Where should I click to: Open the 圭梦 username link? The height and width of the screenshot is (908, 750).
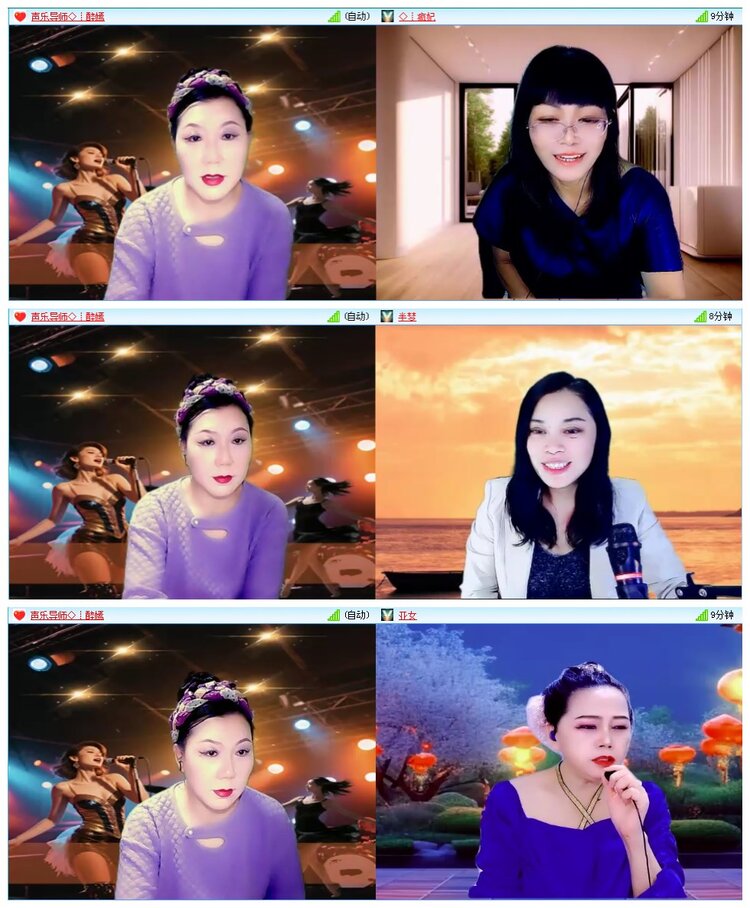tap(406, 317)
